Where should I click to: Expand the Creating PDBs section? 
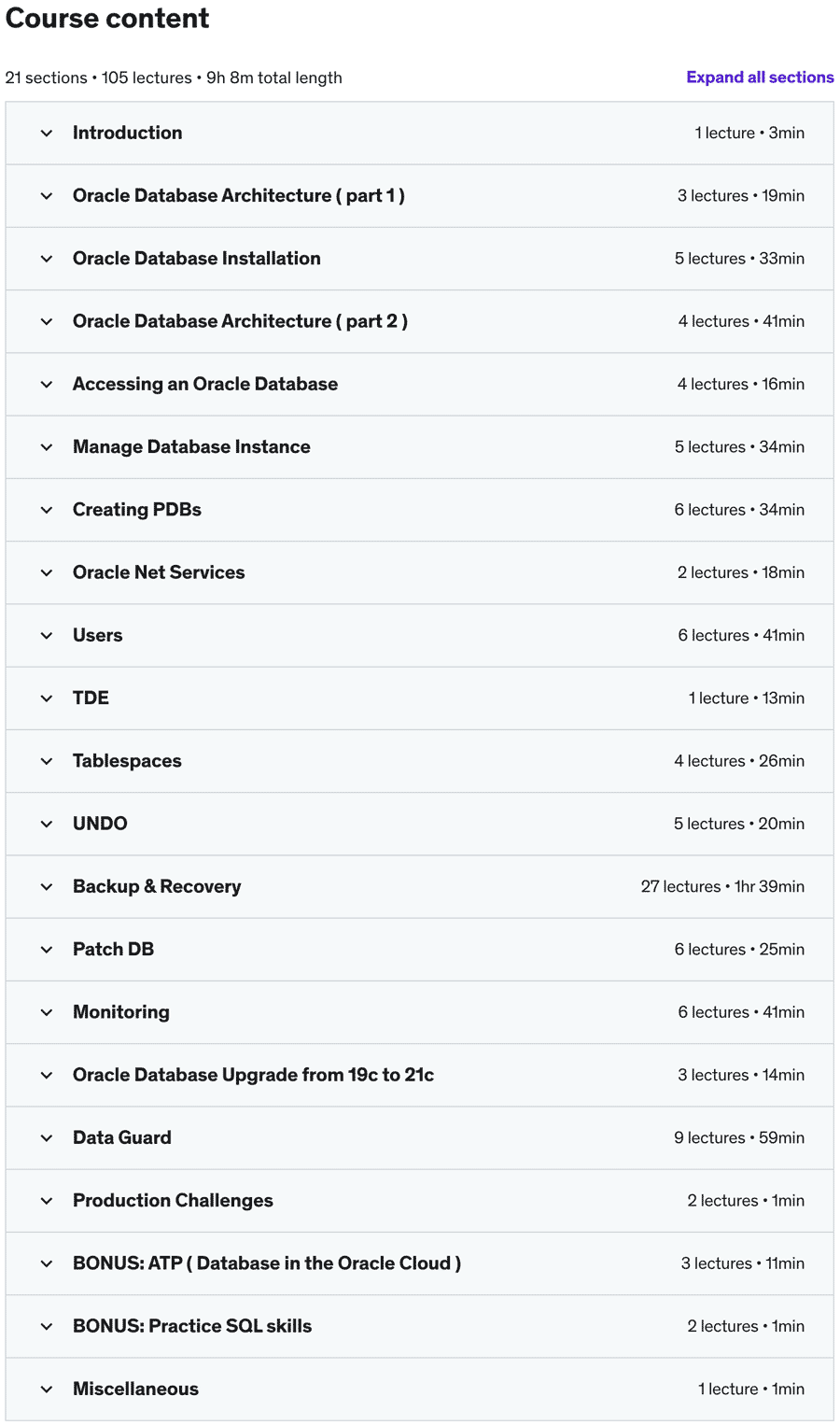point(419,510)
